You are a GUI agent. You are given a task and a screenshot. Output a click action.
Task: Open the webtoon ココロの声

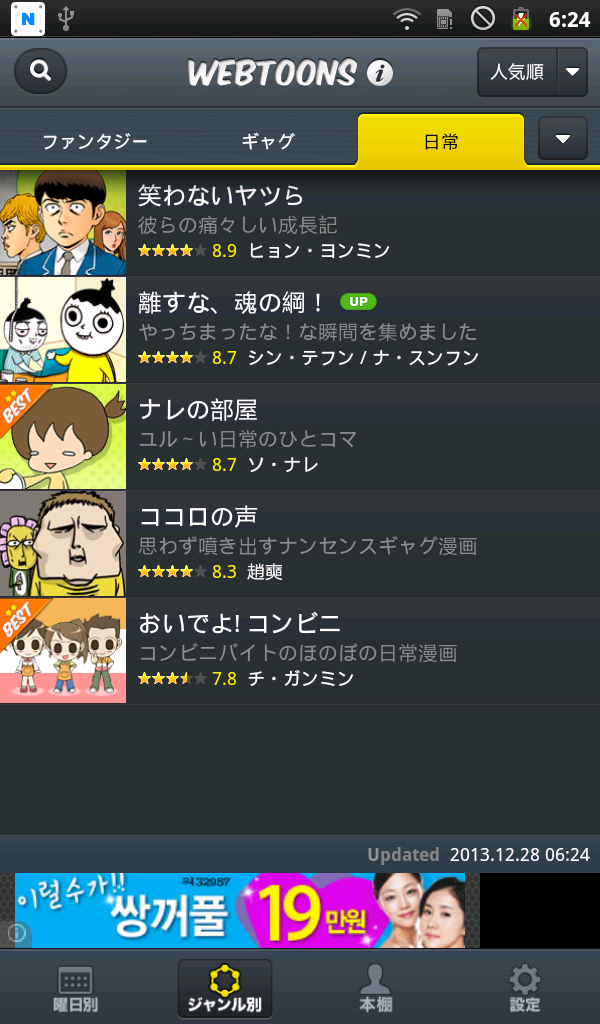300,544
